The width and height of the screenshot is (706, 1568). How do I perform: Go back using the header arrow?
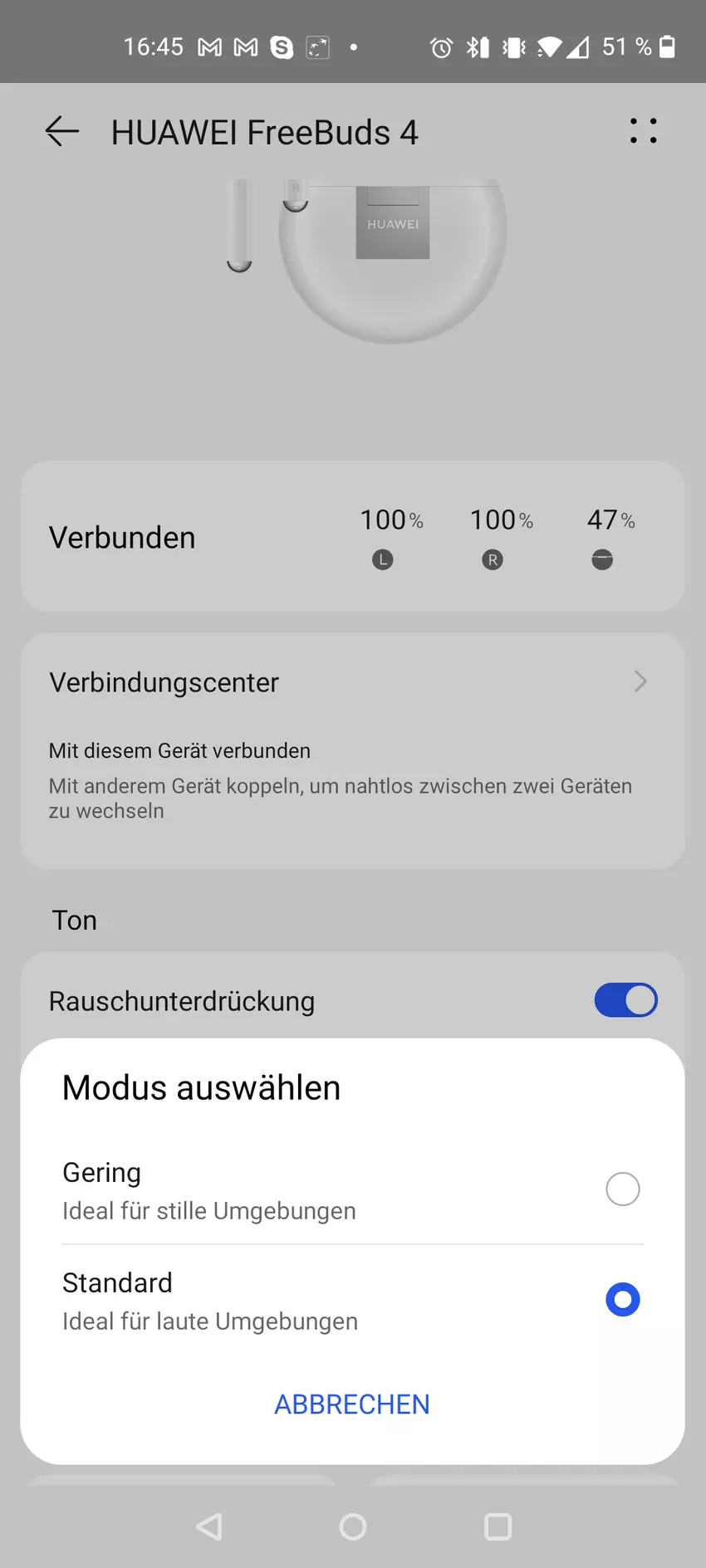62,131
